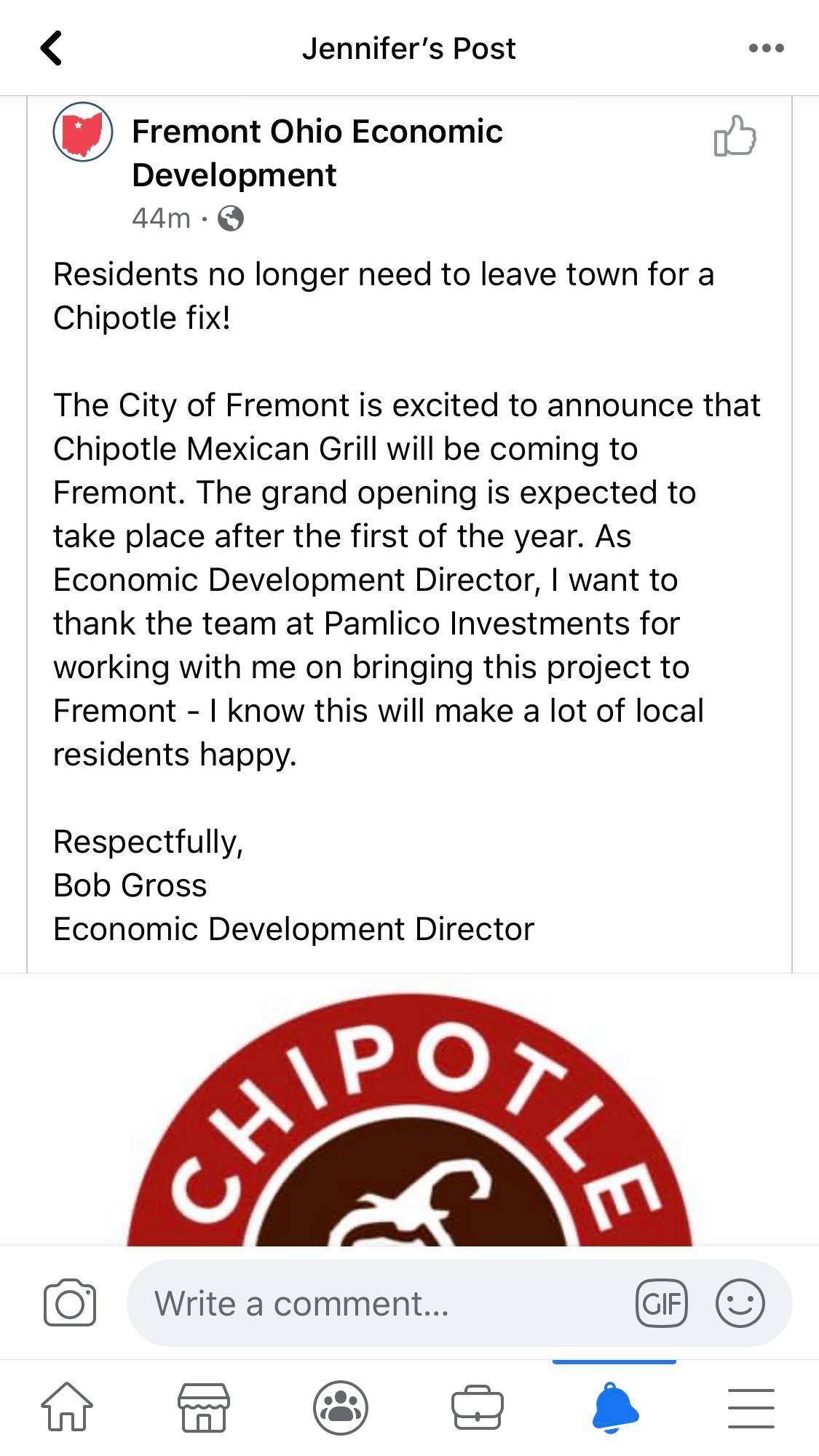
Task: Like the Fremont Ohio Economic Development page
Action: pyautogui.click(x=735, y=136)
